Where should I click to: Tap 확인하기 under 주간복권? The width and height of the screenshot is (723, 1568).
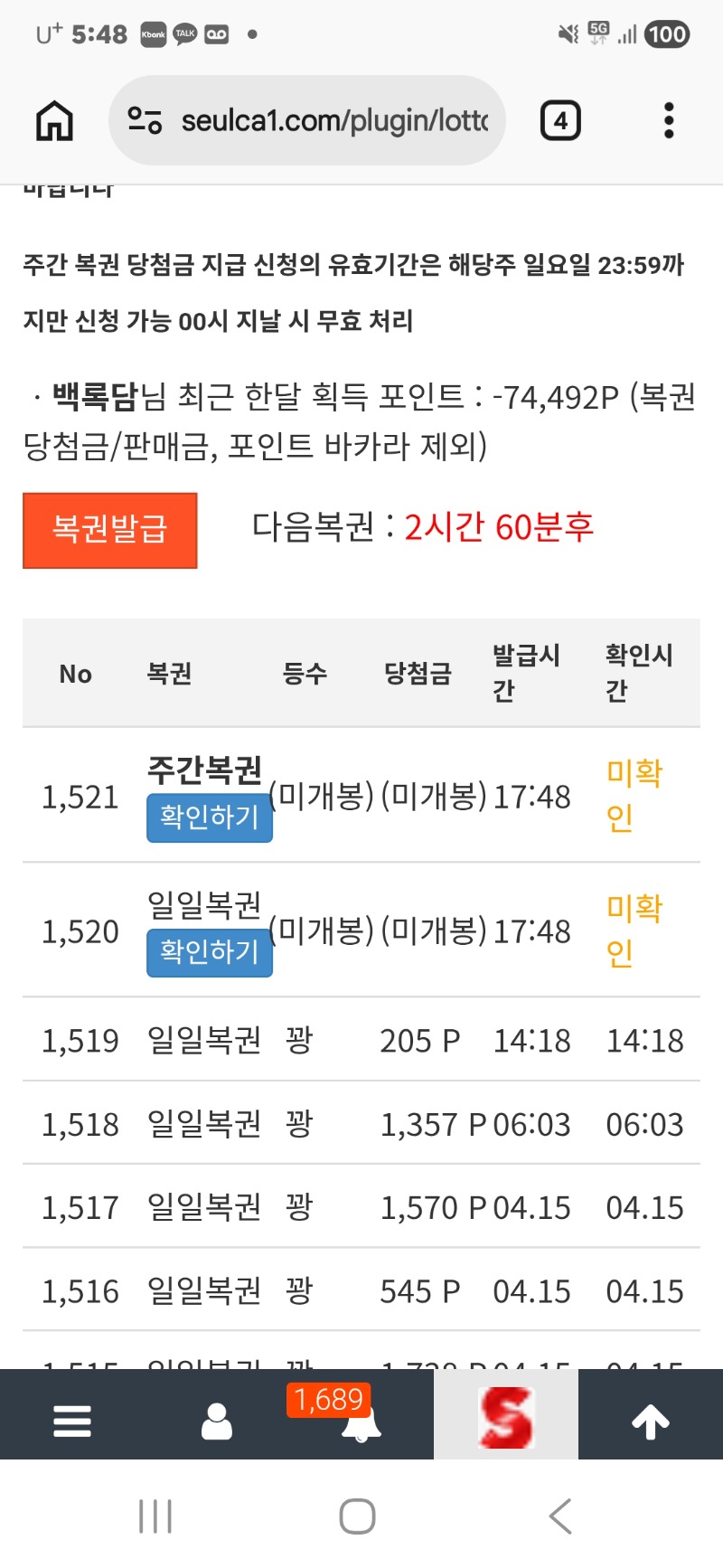click(x=210, y=817)
